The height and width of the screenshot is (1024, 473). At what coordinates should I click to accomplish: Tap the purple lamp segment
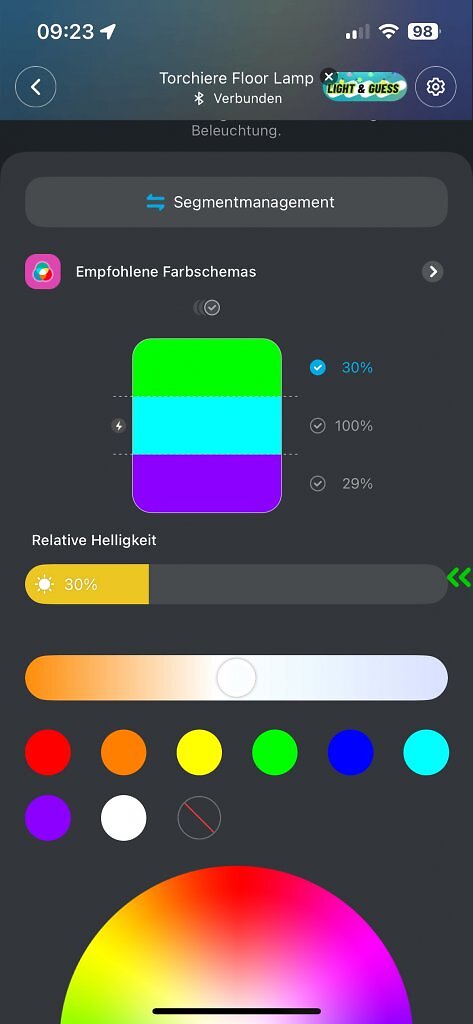[x=207, y=483]
